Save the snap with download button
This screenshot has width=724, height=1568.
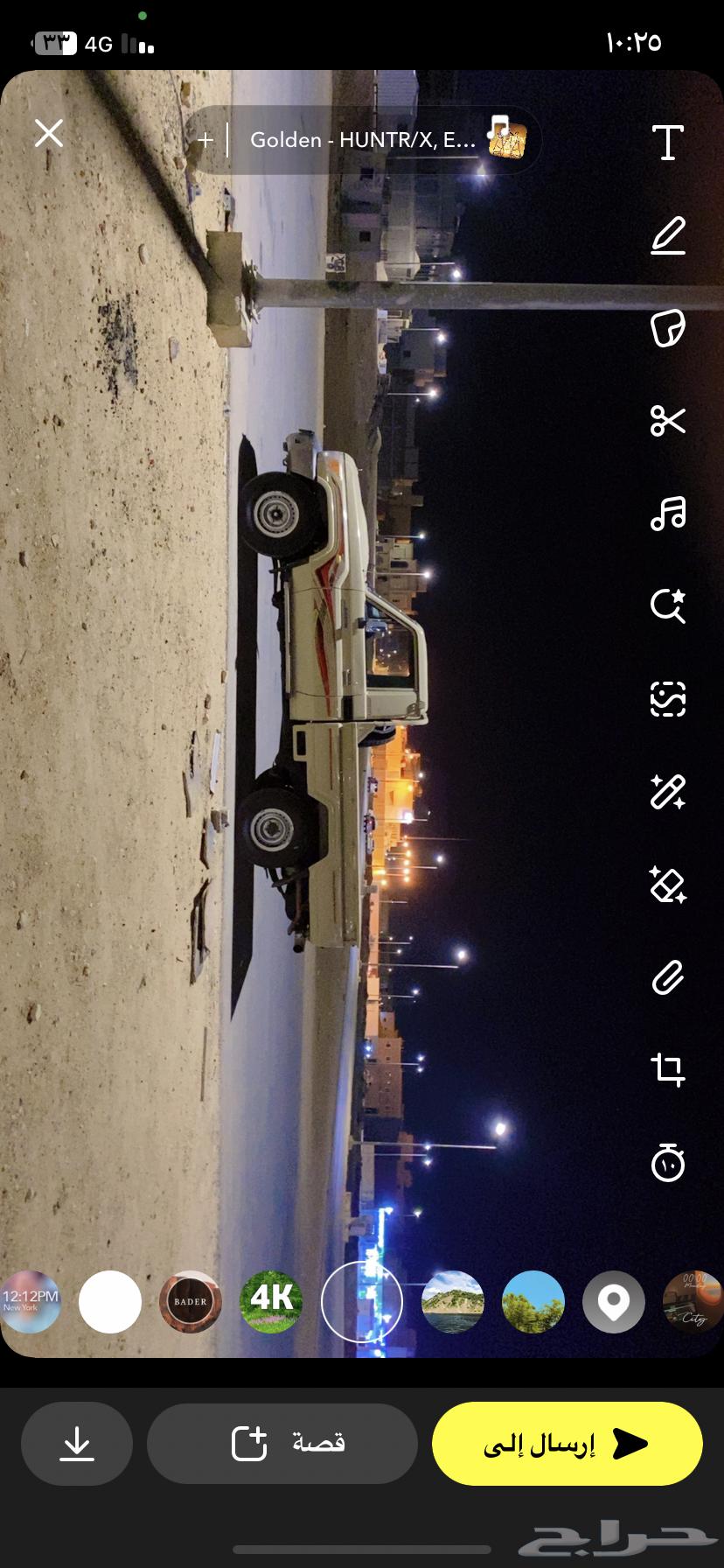77,1444
